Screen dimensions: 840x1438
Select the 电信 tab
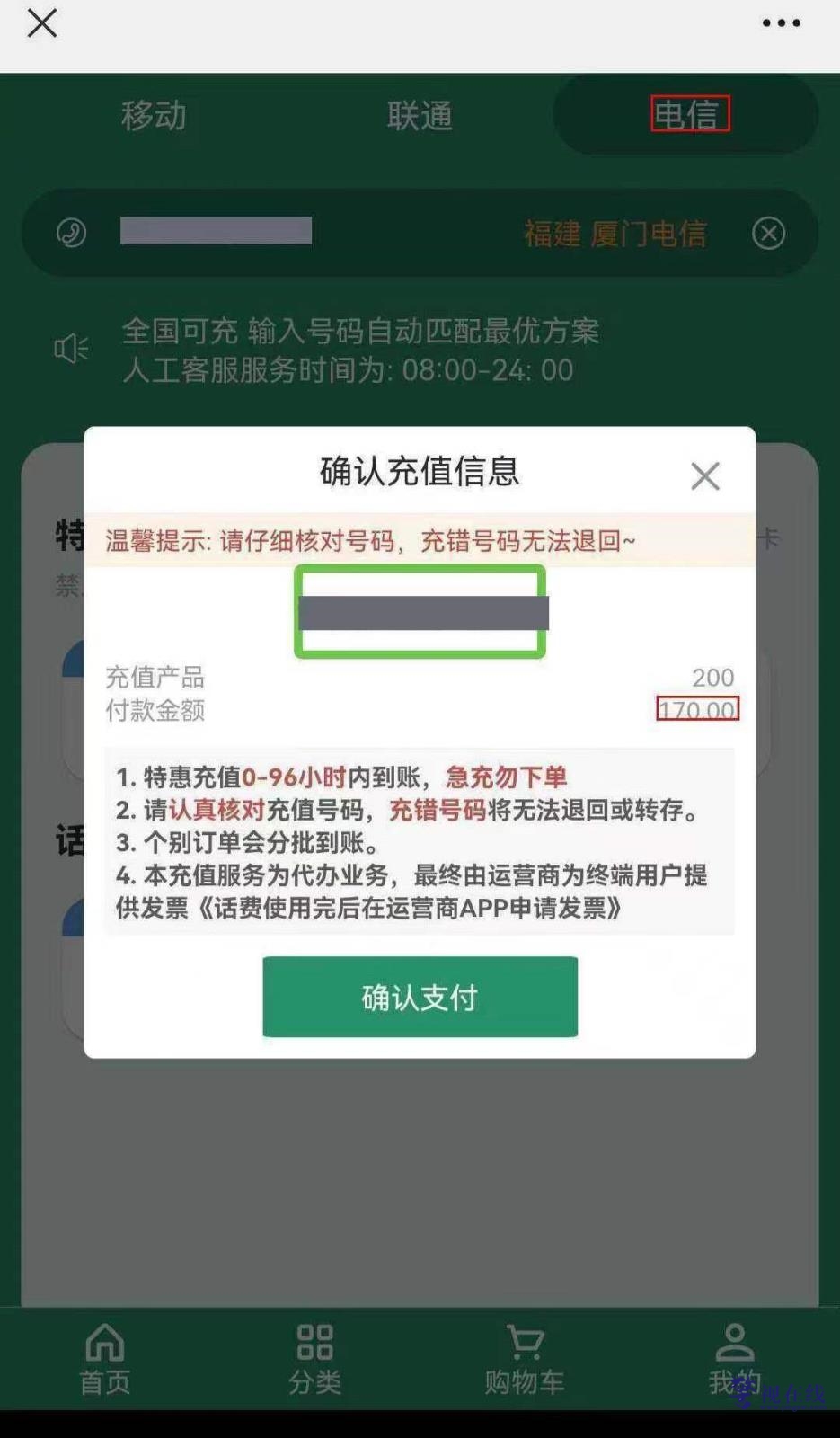coord(685,114)
